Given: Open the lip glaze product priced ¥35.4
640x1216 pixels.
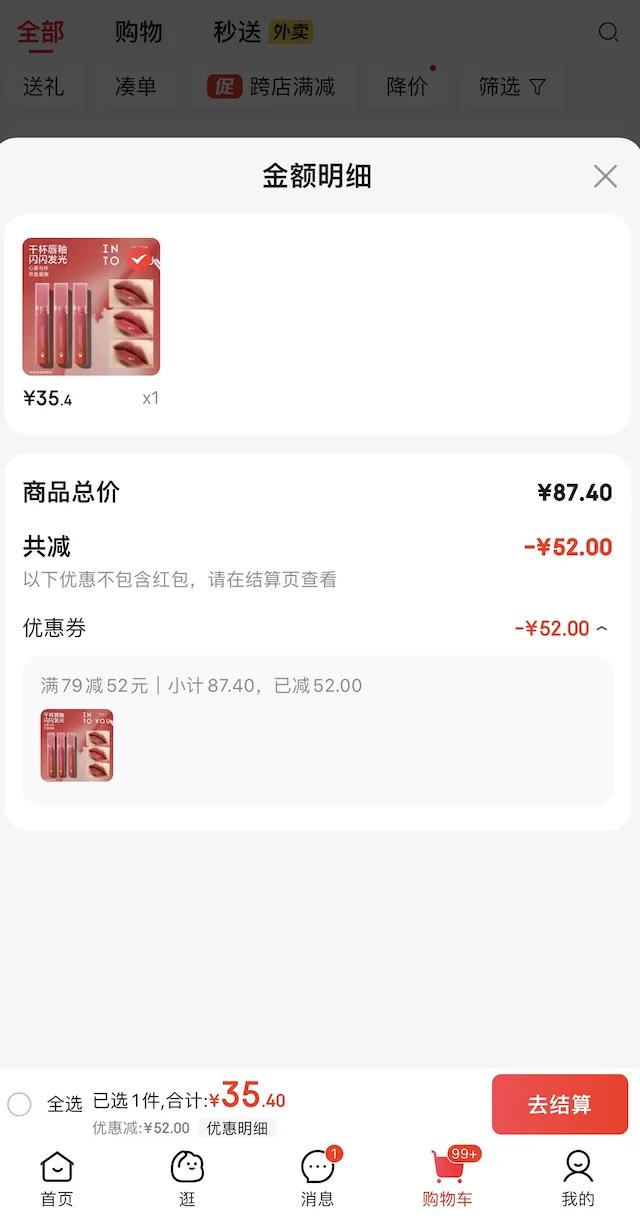Looking at the screenshot, I should [91, 307].
